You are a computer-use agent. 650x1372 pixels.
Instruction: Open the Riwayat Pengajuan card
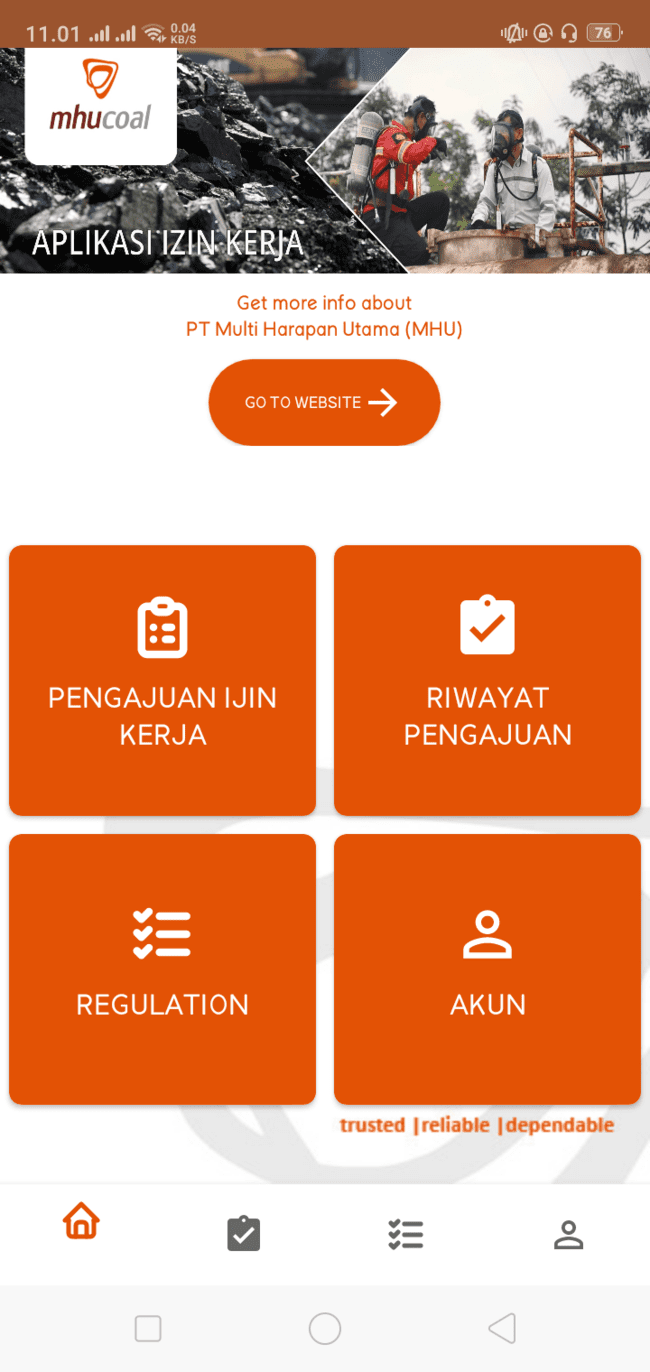[487, 680]
